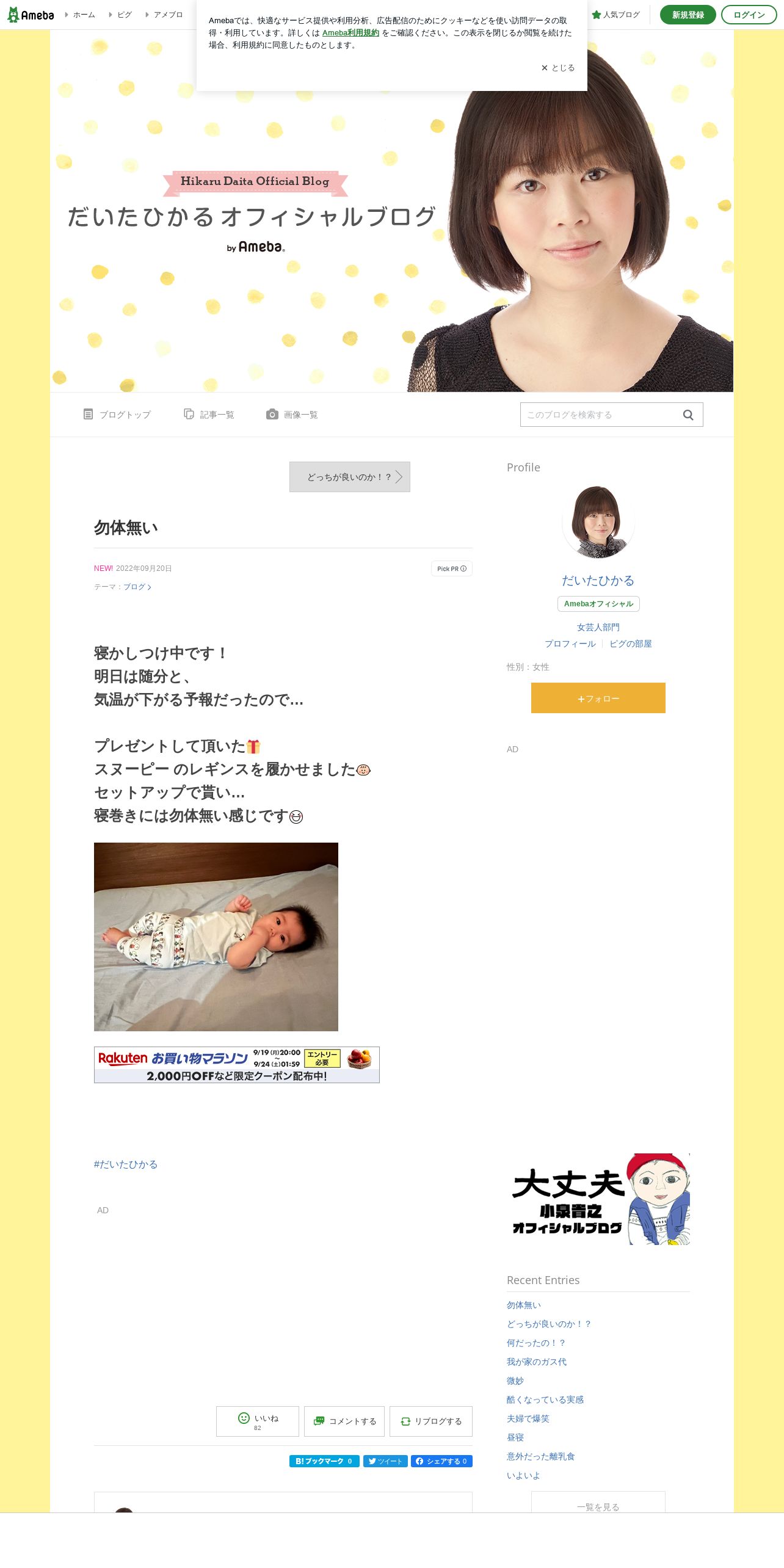
Task: Tap the 新規登録 button
Action: [x=688, y=15]
